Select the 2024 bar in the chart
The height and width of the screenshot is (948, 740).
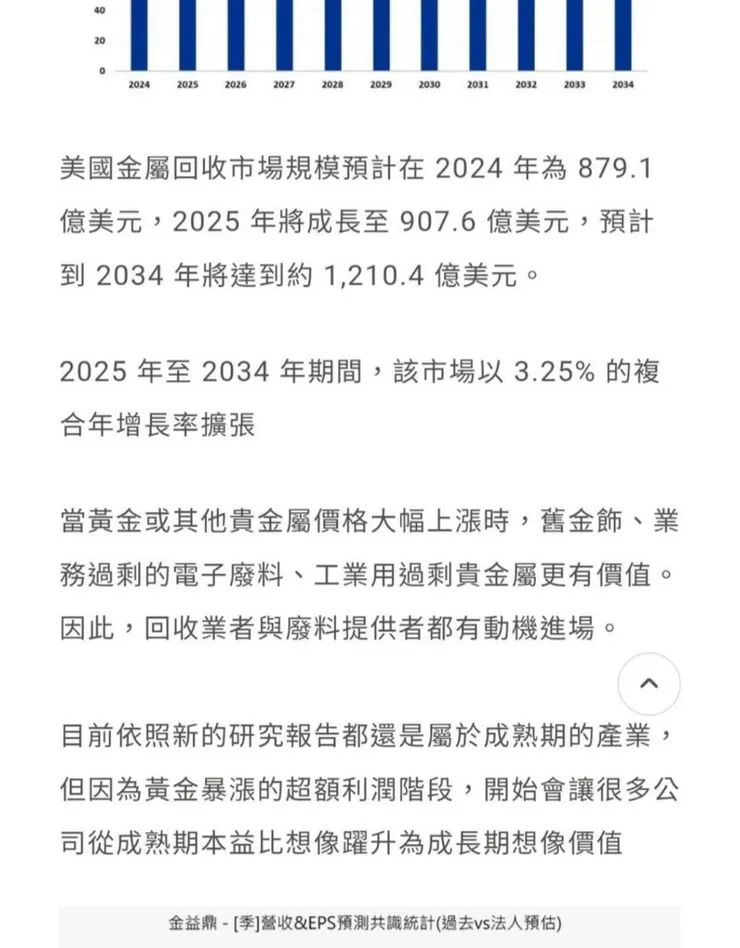click(x=137, y=35)
